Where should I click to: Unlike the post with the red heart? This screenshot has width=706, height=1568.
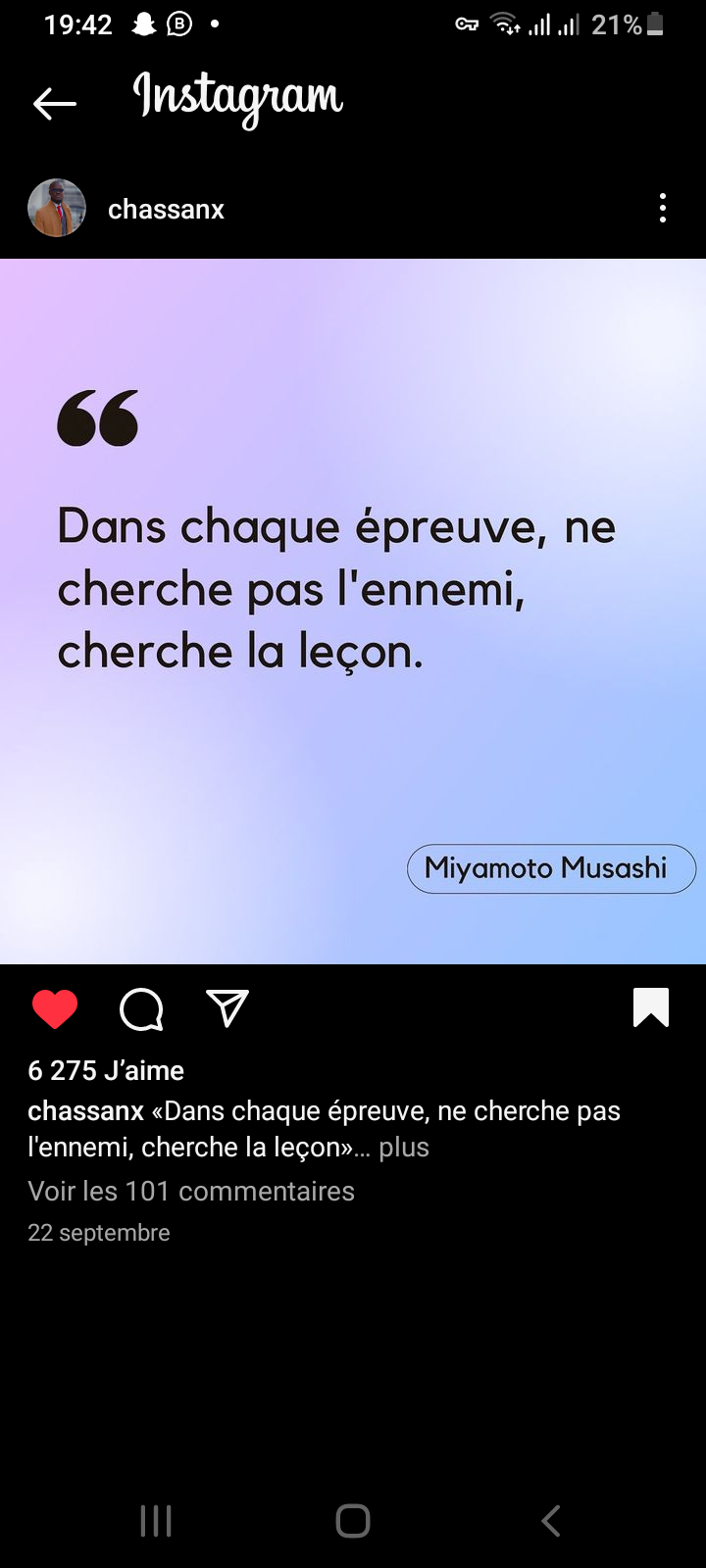pyautogui.click(x=55, y=1008)
